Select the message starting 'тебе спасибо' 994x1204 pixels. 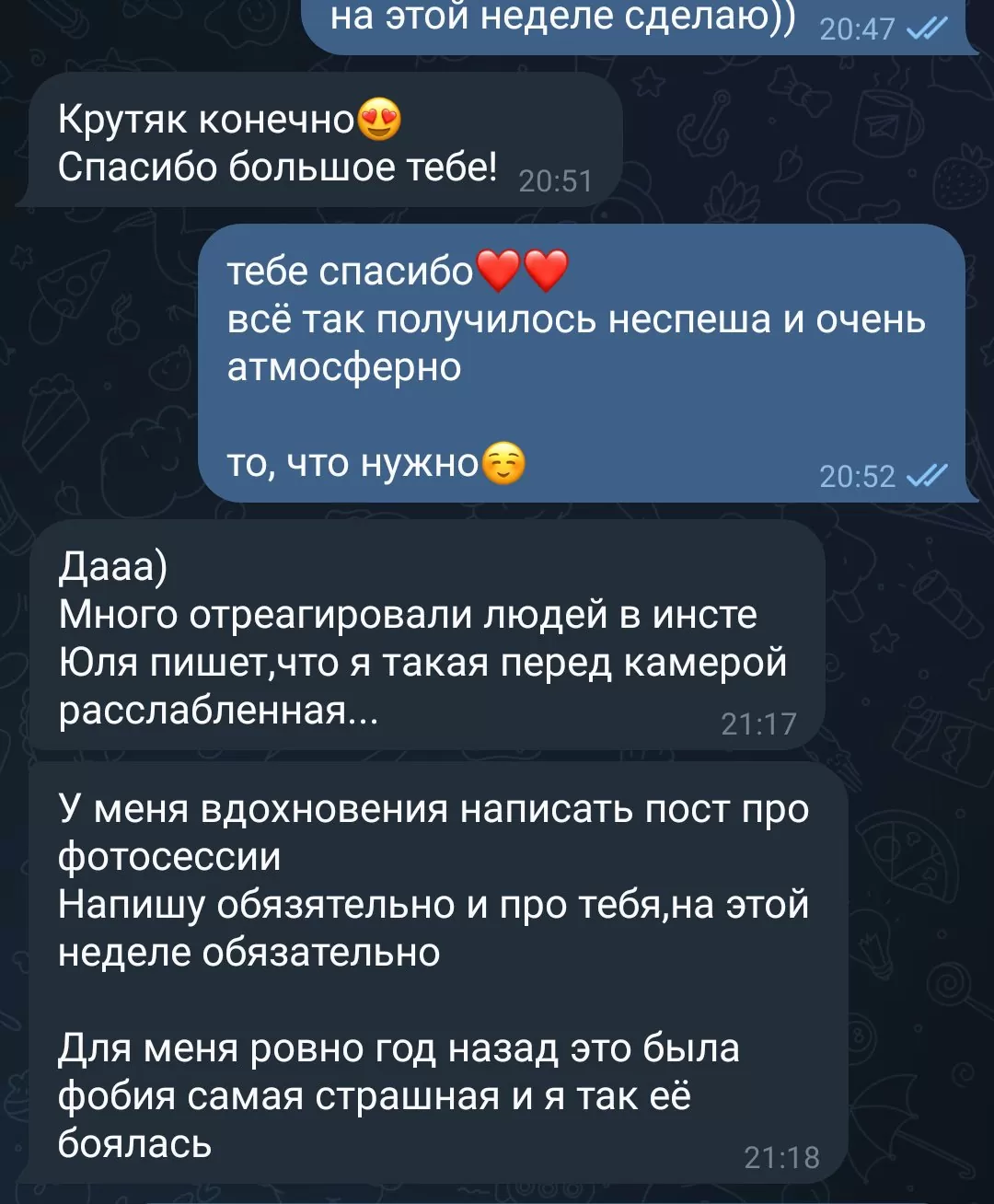coord(580,364)
